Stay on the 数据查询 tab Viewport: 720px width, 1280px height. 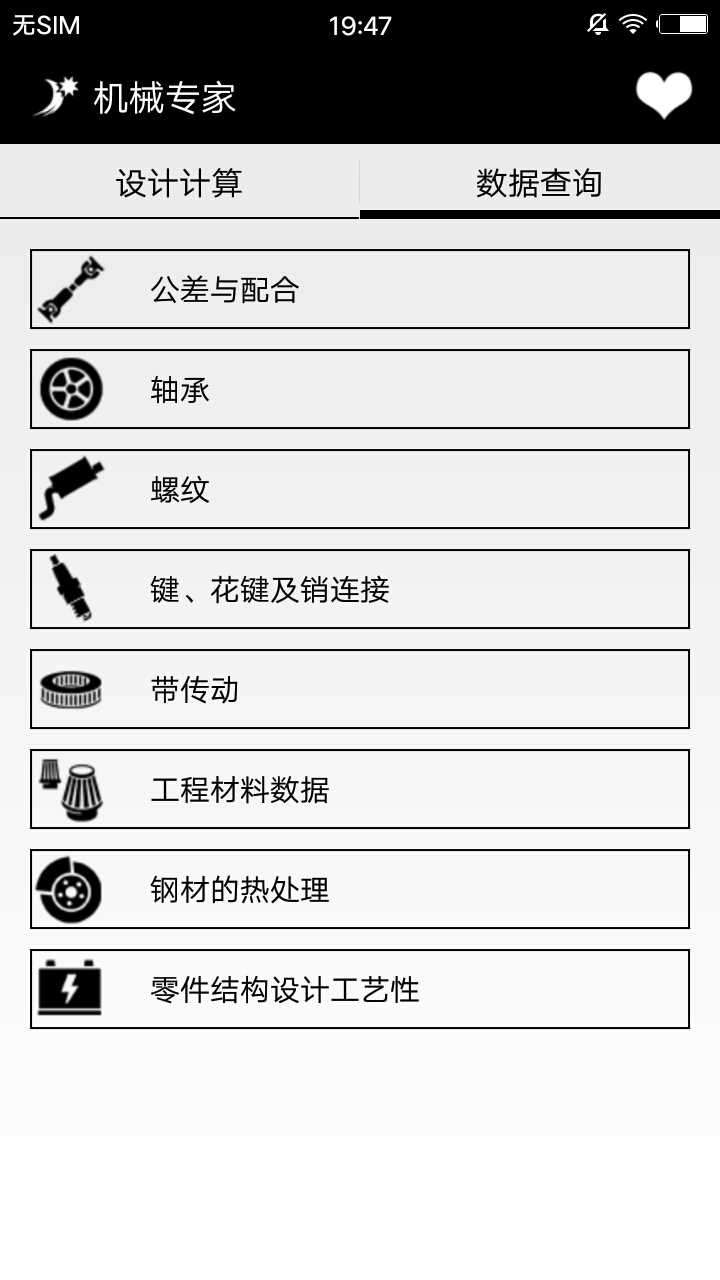[540, 182]
